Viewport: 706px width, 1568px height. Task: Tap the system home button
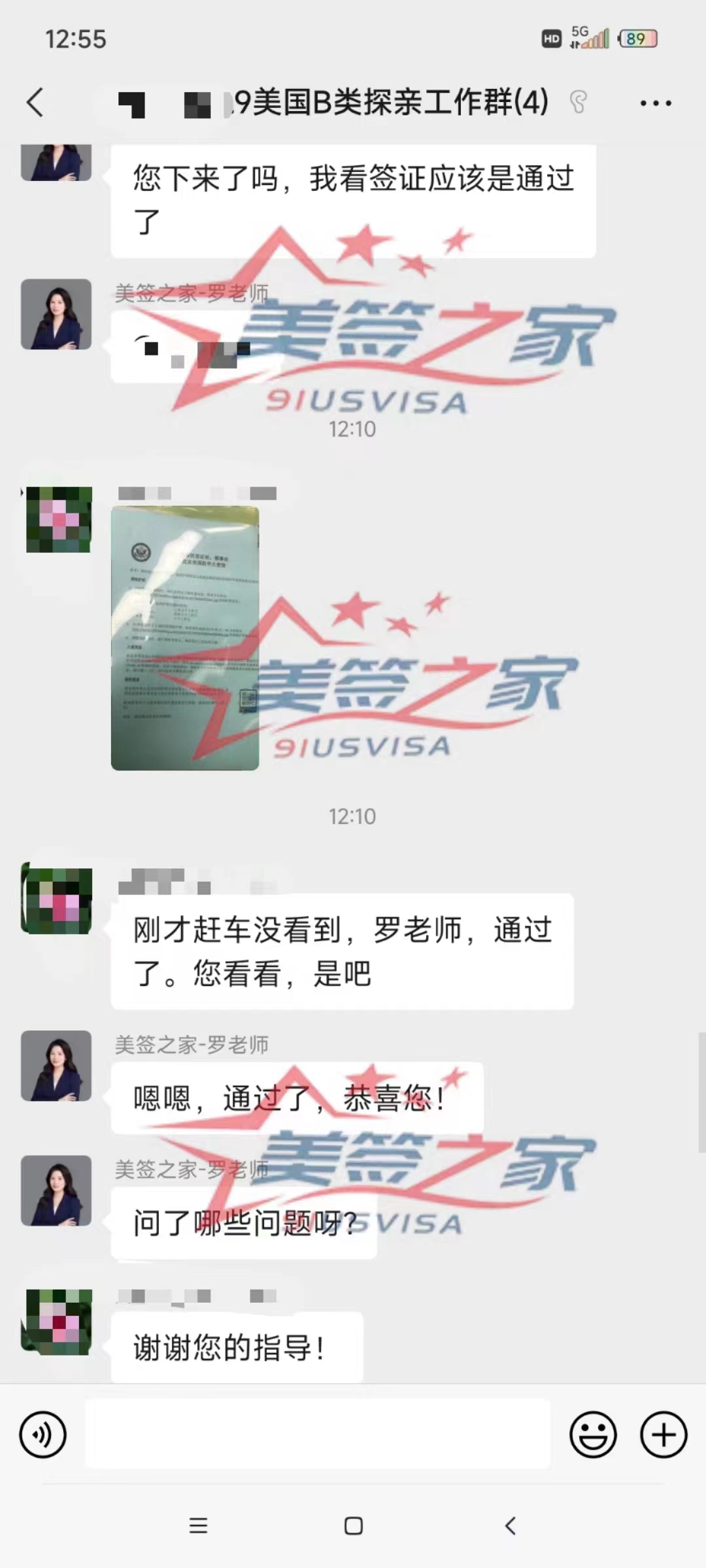(354, 1526)
